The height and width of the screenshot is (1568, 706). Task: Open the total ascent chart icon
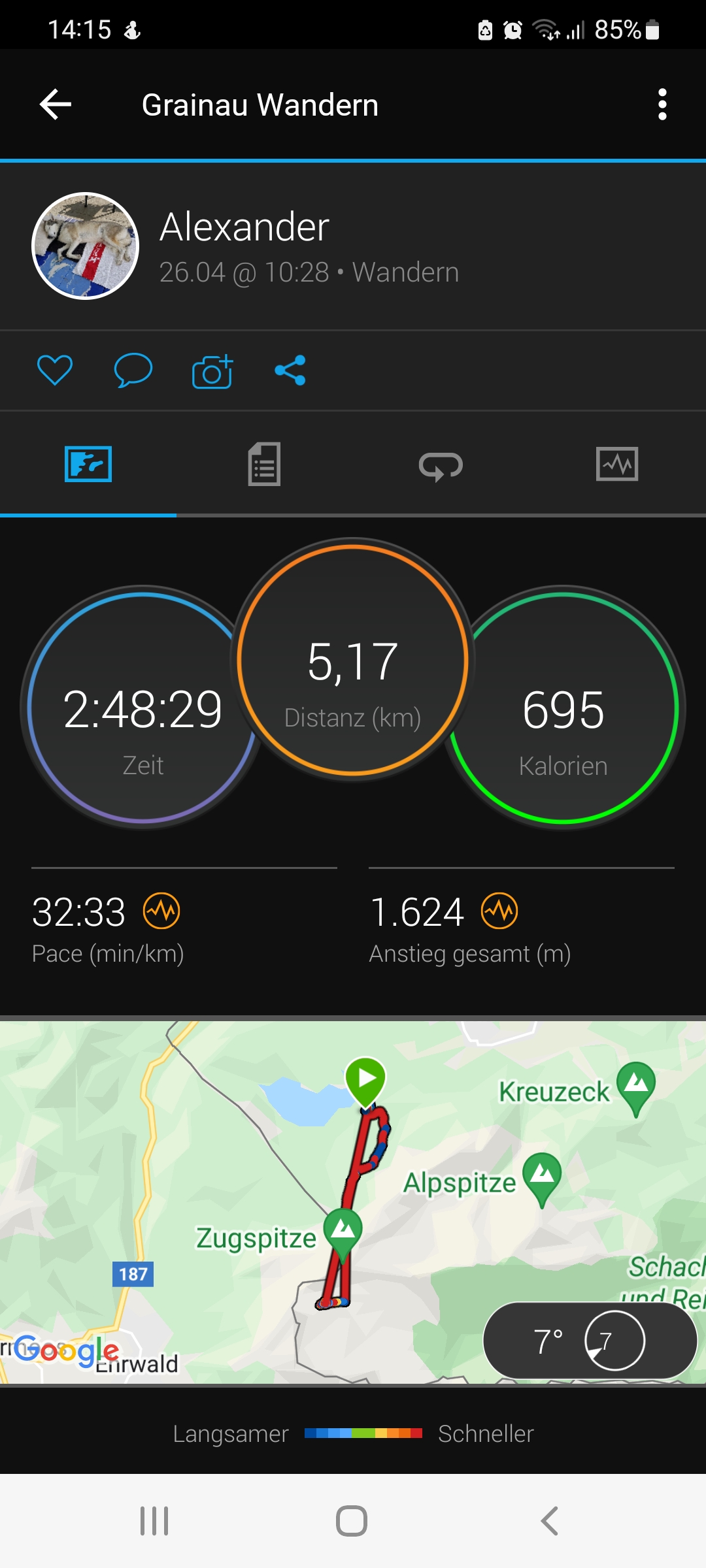point(499,911)
